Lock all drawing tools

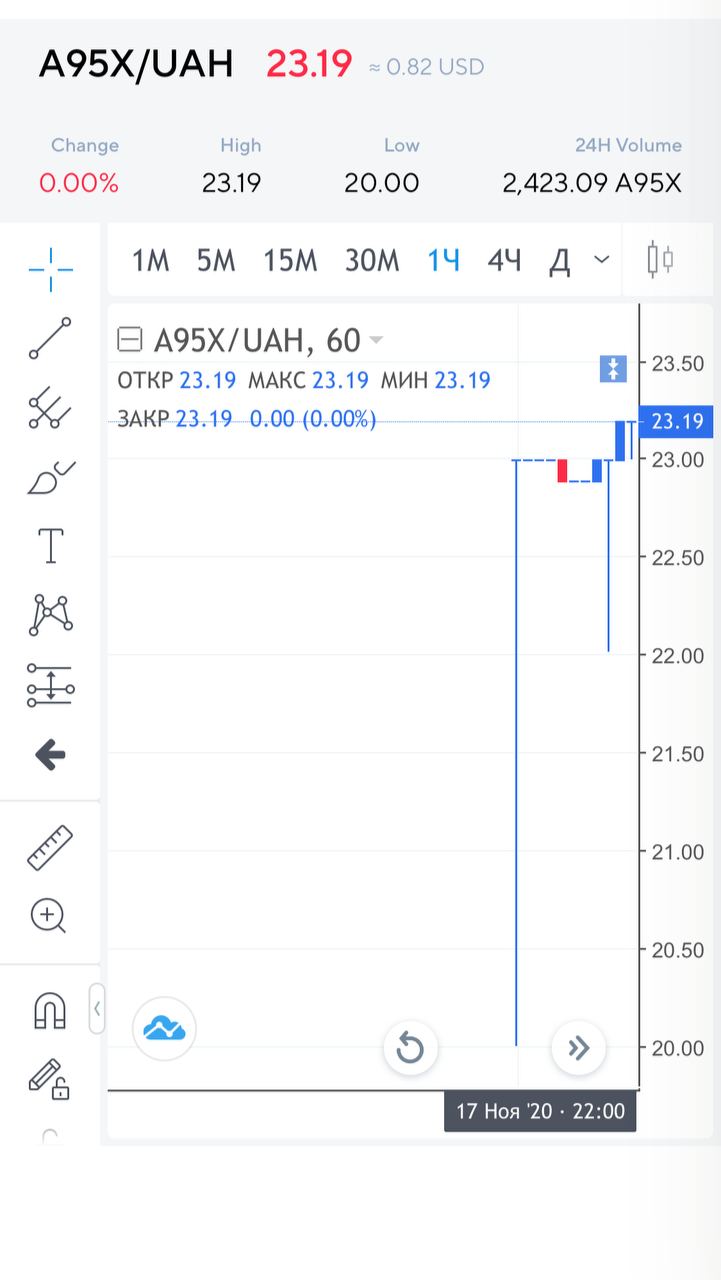click(48, 1079)
